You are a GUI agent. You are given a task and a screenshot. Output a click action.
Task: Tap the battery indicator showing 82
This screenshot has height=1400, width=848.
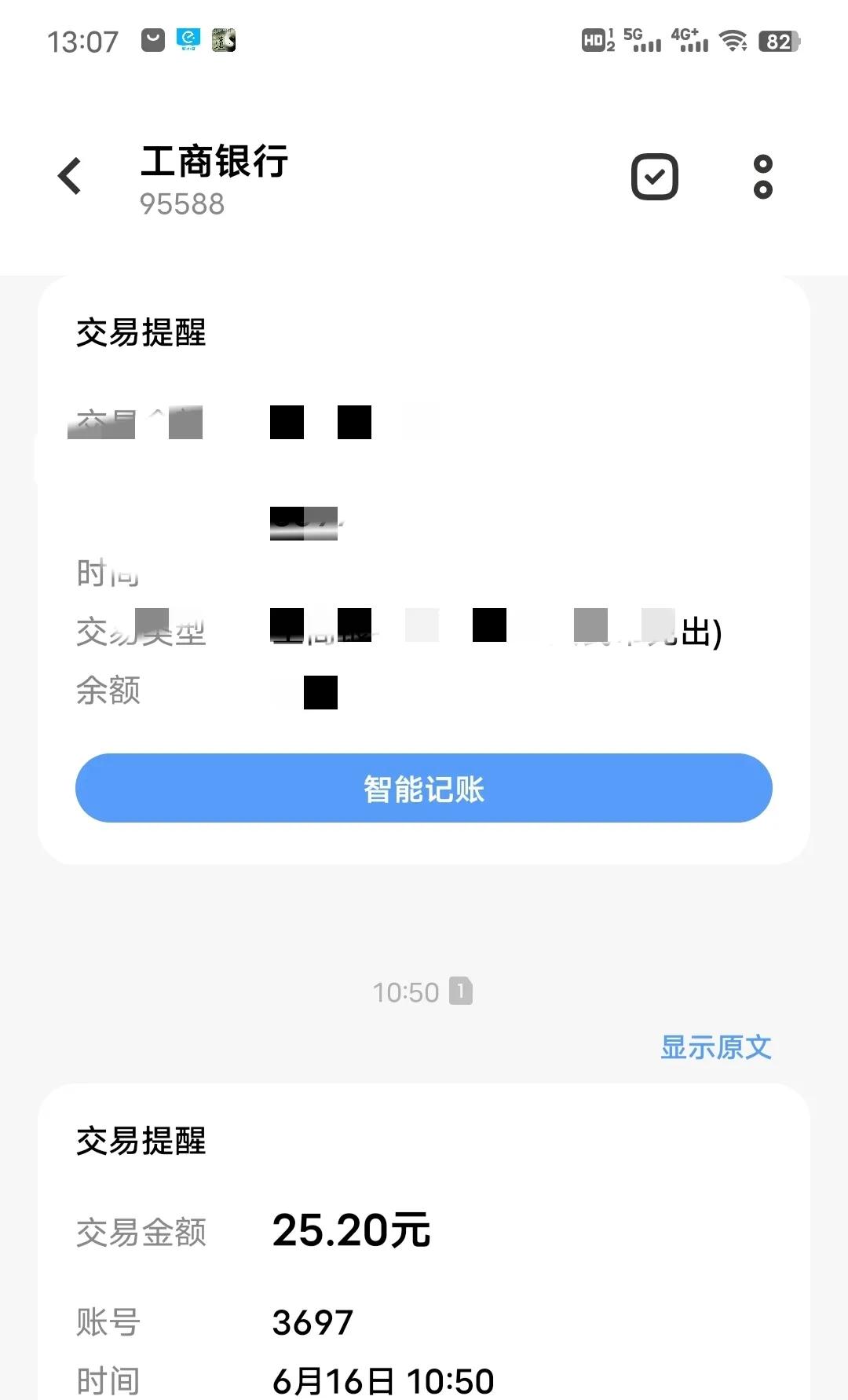tap(776, 41)
